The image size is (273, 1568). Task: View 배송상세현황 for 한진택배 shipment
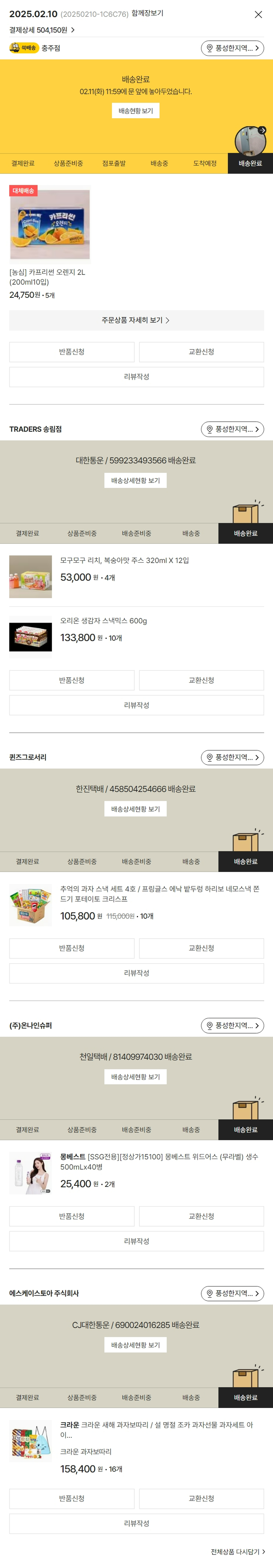(135, 809)
